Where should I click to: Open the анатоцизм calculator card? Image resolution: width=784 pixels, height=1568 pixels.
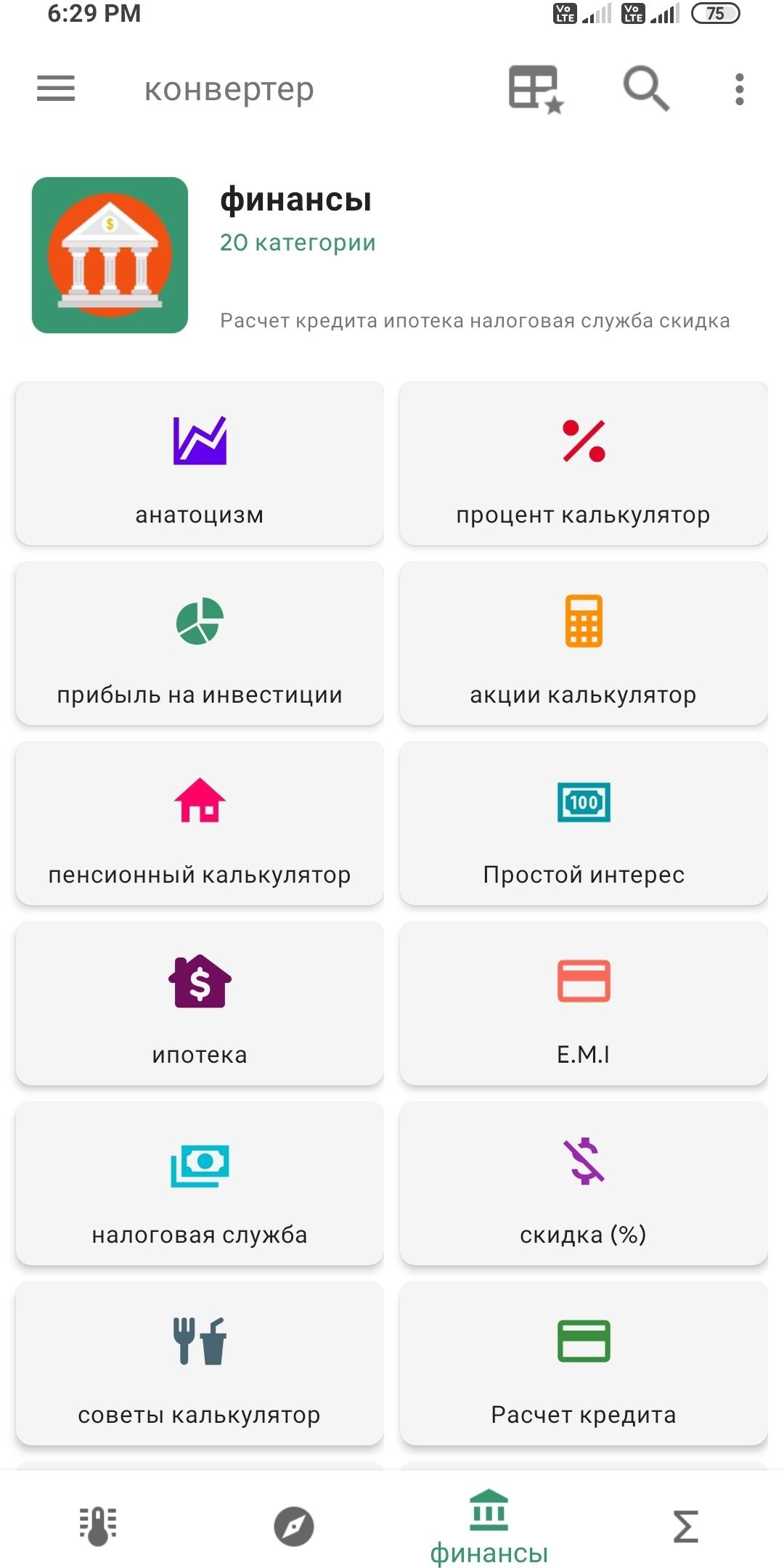coord(200,465)
